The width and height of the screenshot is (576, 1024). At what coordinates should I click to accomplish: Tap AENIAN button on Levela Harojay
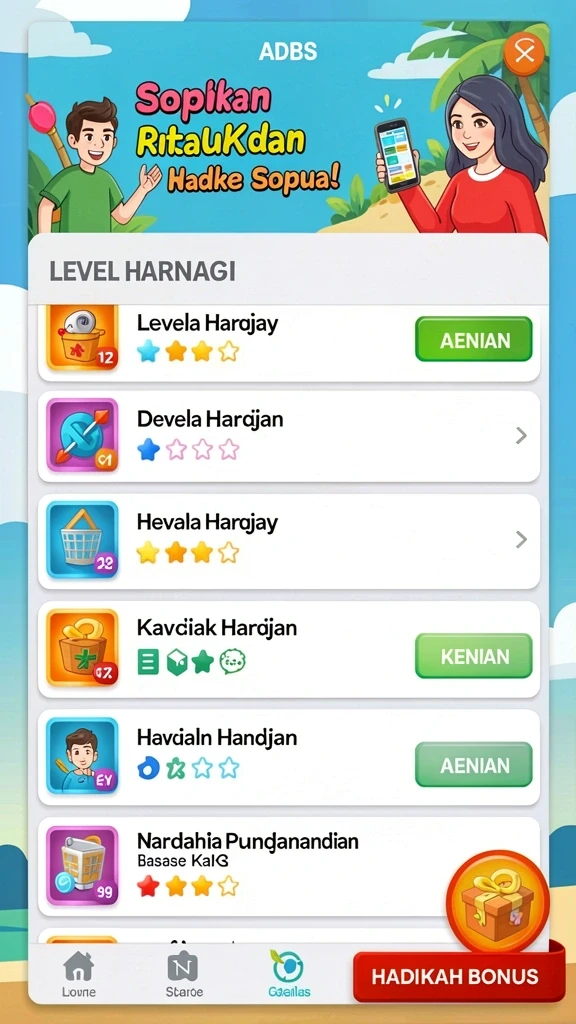coord(473,340)
